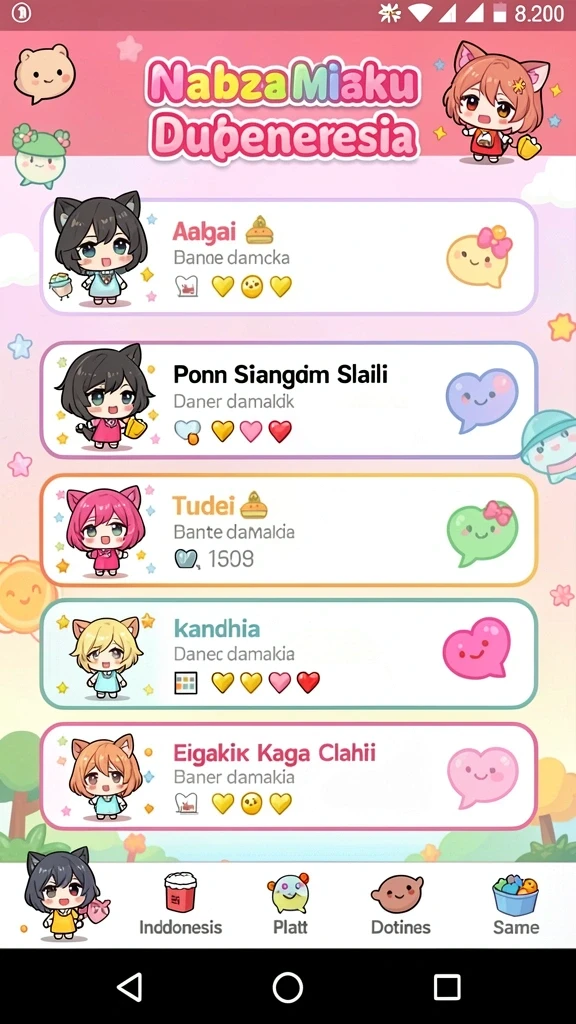Tap the yellow chat bubble on Aalgai

[479, 256]
